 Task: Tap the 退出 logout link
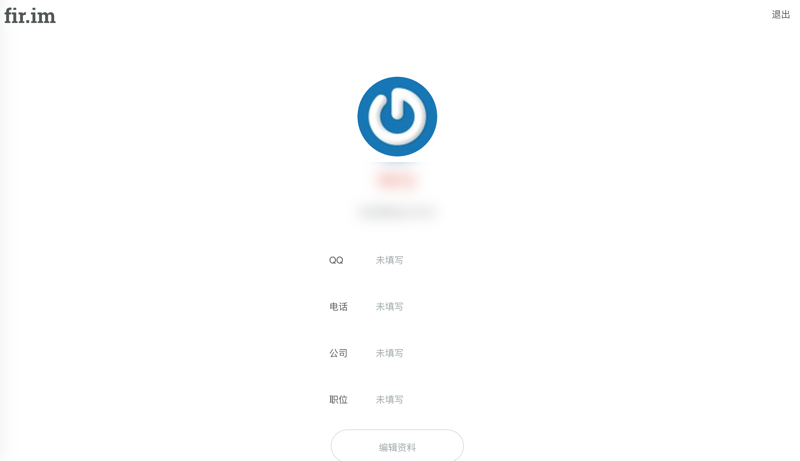pos(780,15)
